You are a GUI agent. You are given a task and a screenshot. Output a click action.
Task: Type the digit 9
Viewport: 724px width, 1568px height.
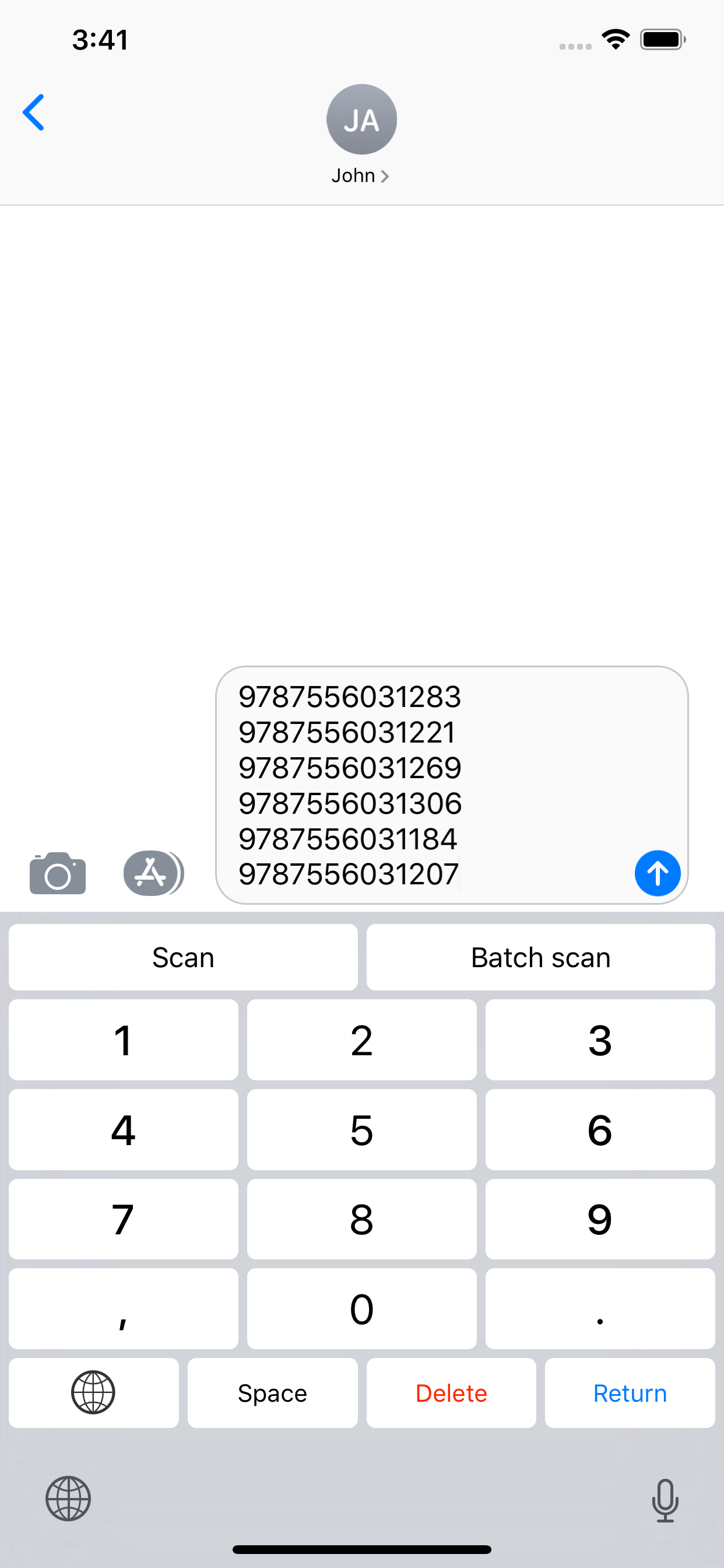pos(600,1219)
